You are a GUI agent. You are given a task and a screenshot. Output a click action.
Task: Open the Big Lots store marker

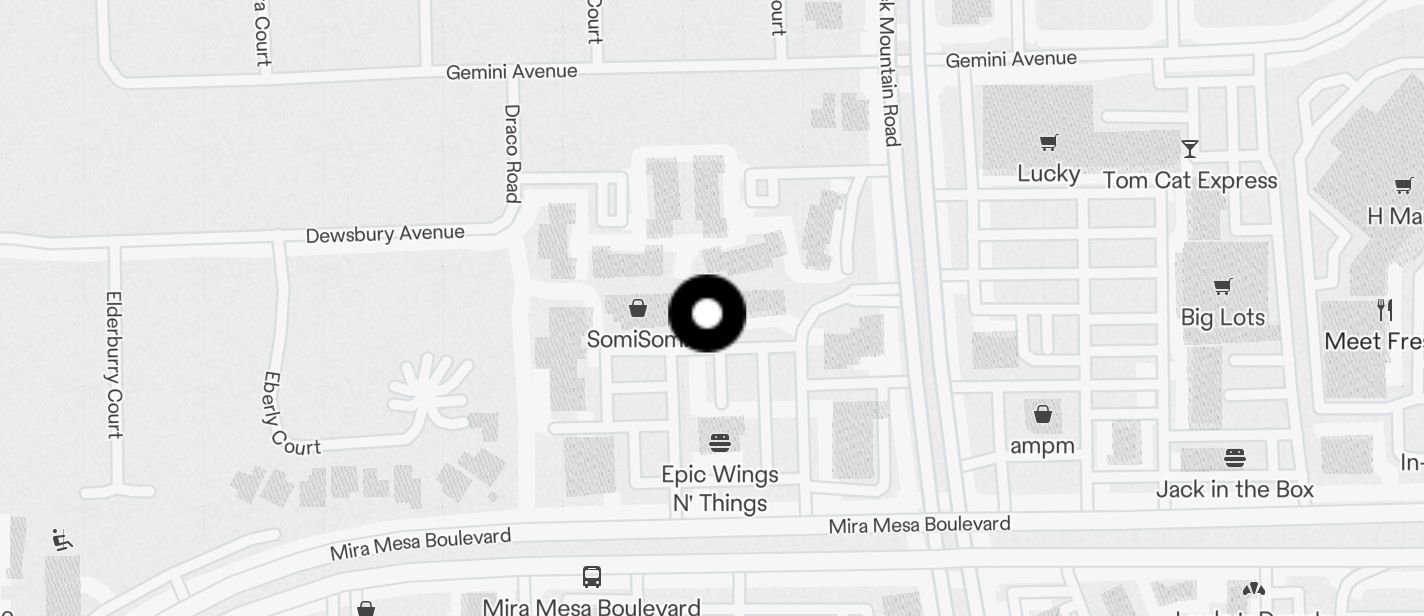pos(1222,287)
